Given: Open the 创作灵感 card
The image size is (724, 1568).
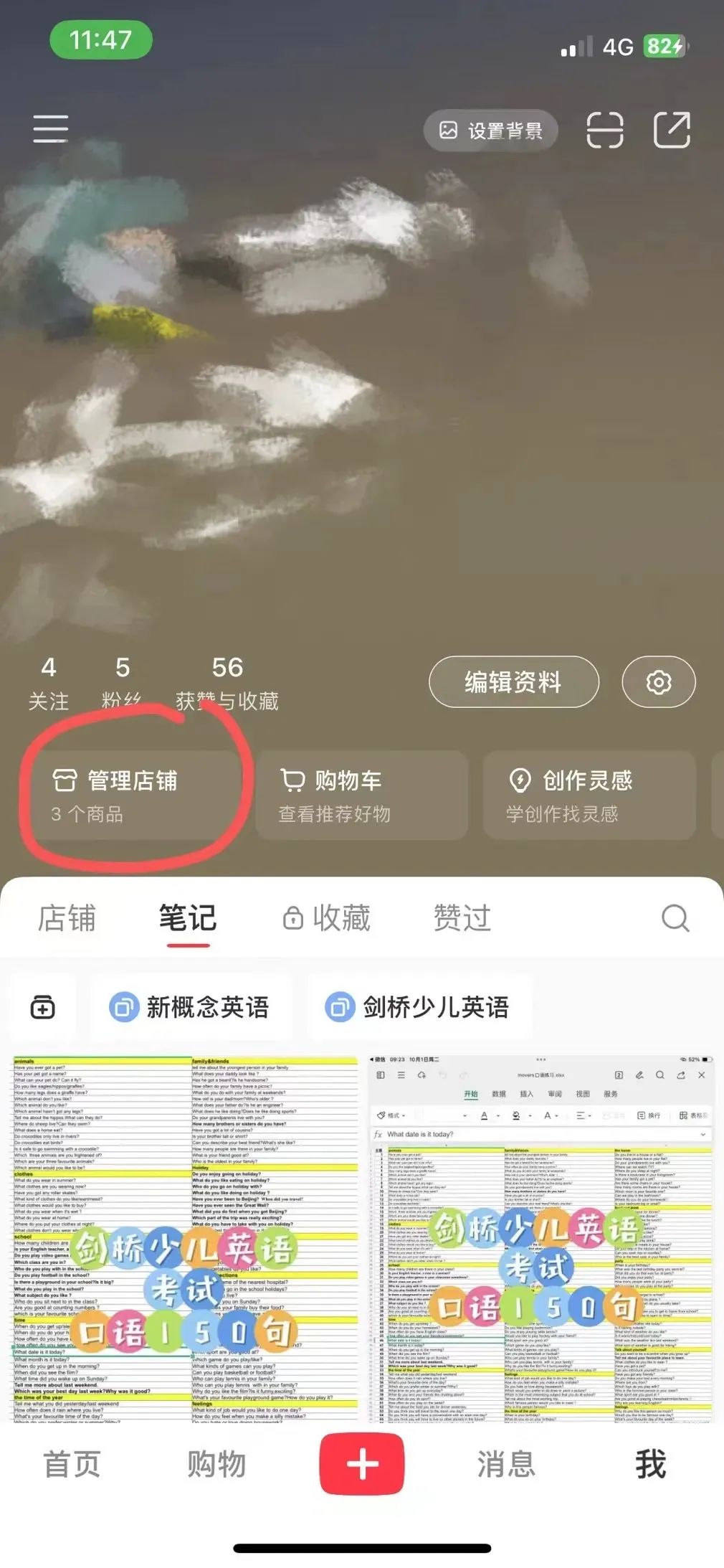Looking at the screenshot, I should pyautogui.click(x=589, y=795).
